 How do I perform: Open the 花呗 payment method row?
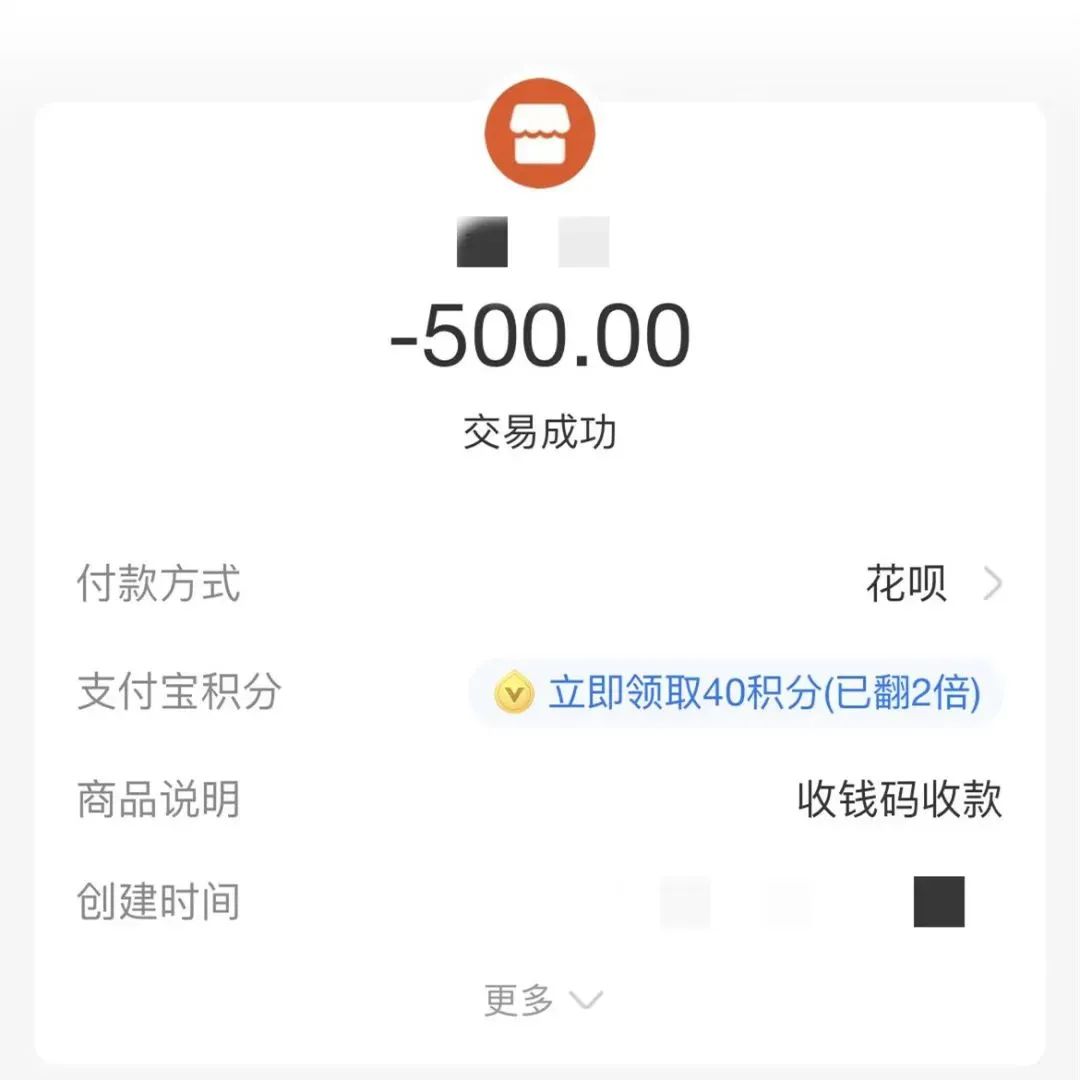932,584
